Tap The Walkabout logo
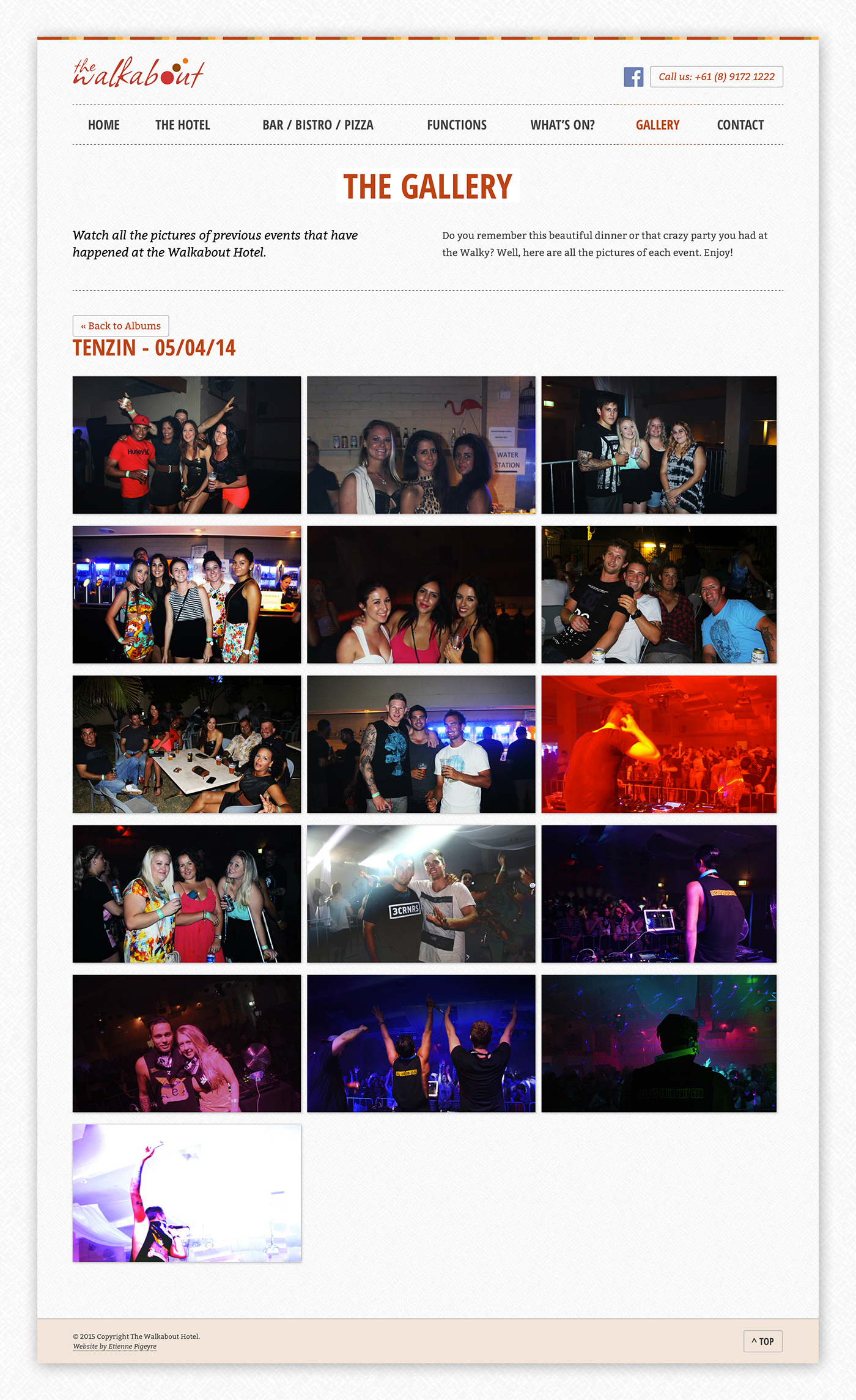Screen dimensions: 856x1400 coord(139,73)
